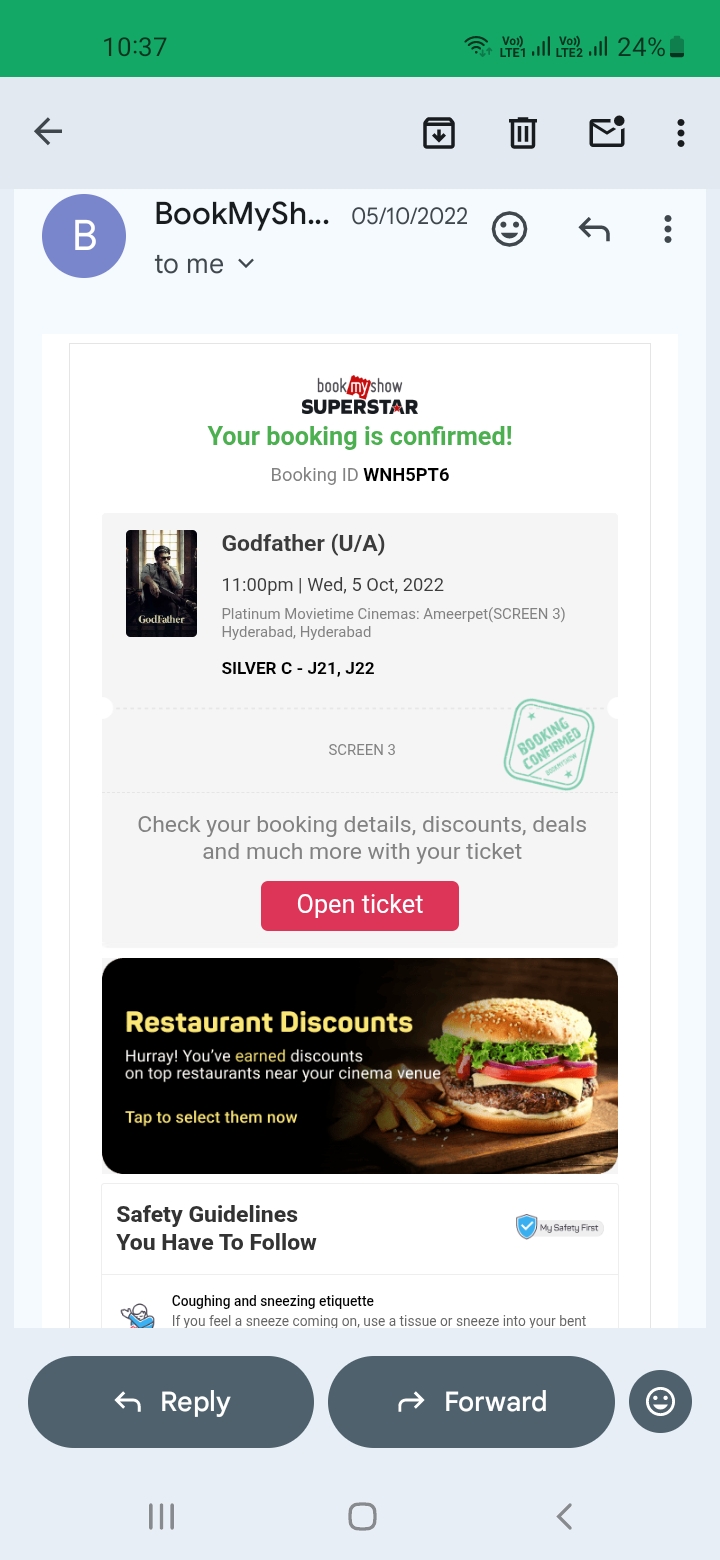Screen dimensions: 720x1560
Task: Open the Restaurant Discounts banner
Action: [360, 1065]
